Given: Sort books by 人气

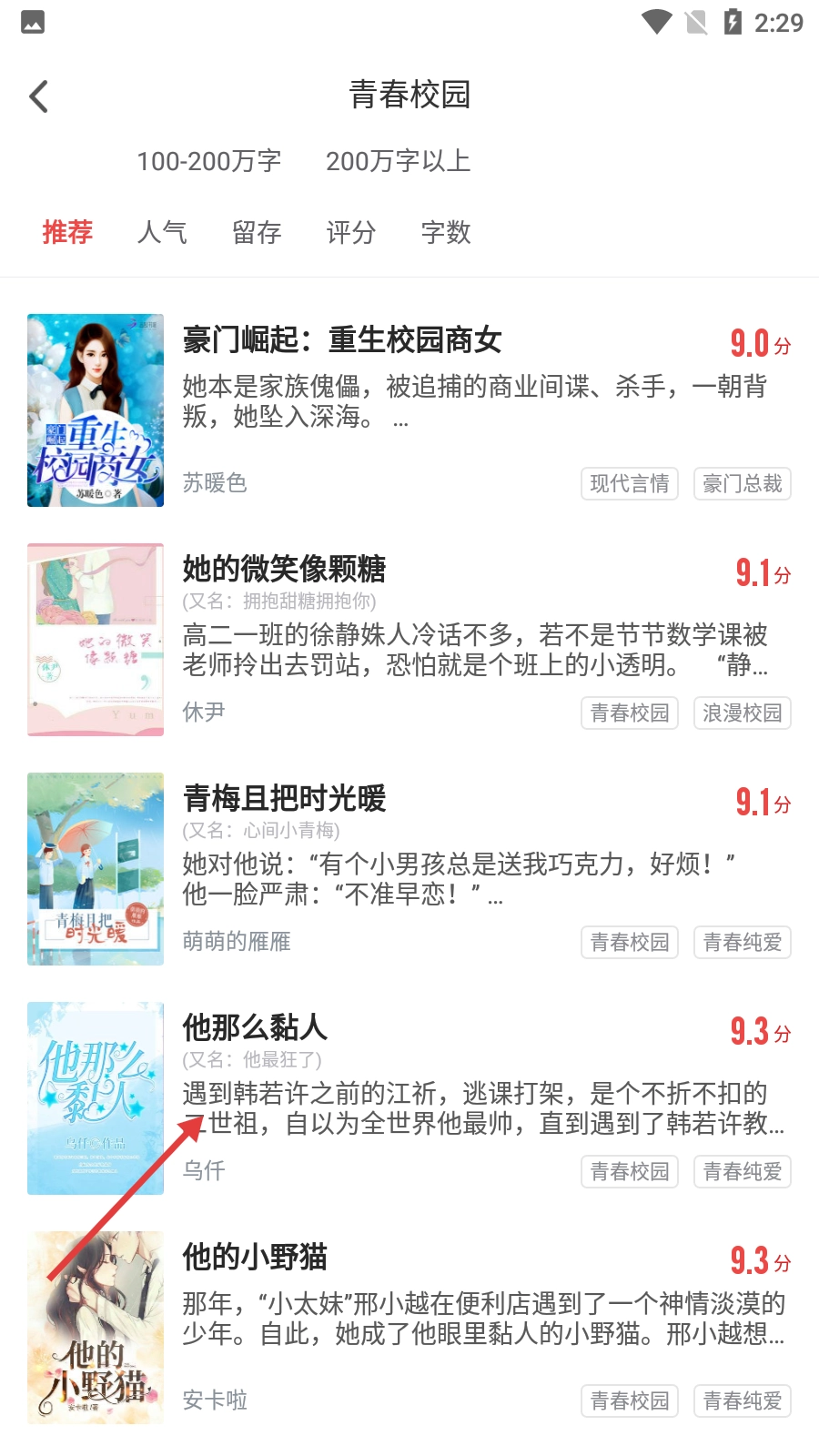Looking at the screenshot, I should click(162, 232).
